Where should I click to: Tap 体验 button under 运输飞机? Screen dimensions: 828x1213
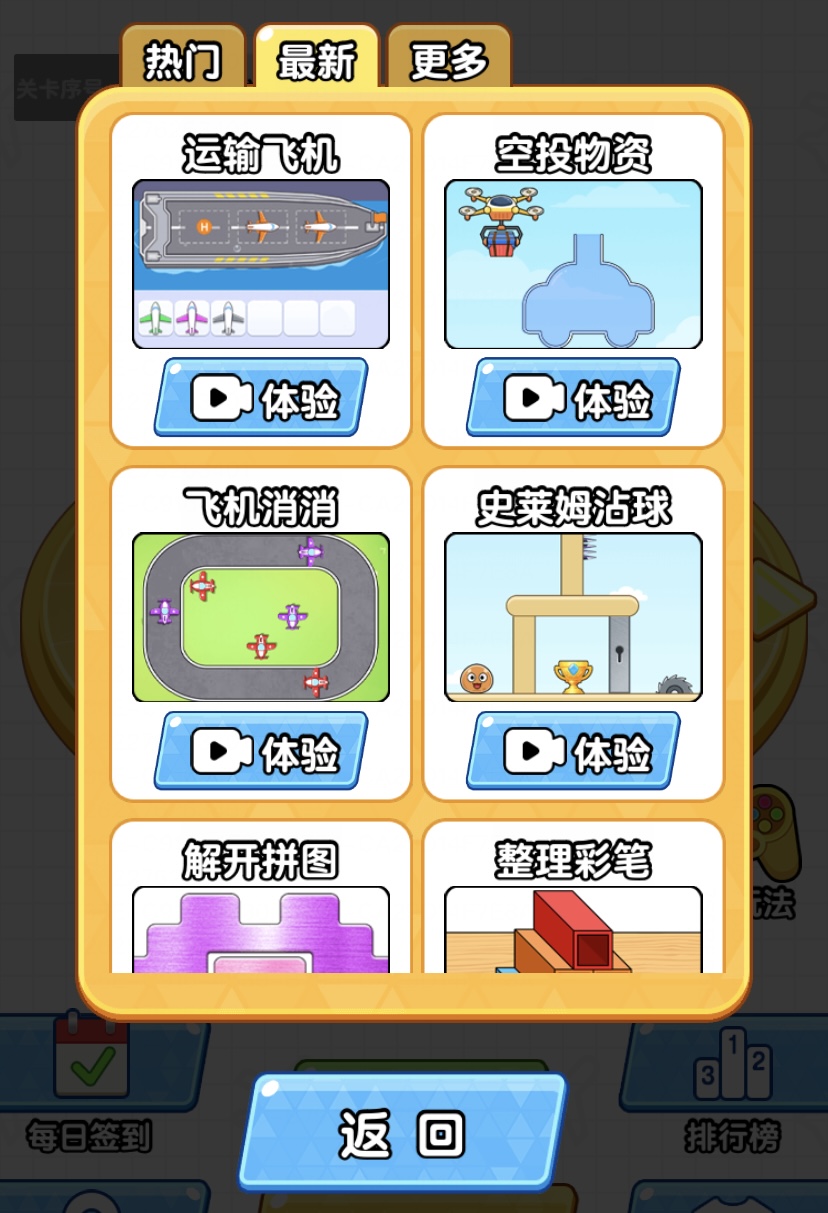(x=261, y=398)
